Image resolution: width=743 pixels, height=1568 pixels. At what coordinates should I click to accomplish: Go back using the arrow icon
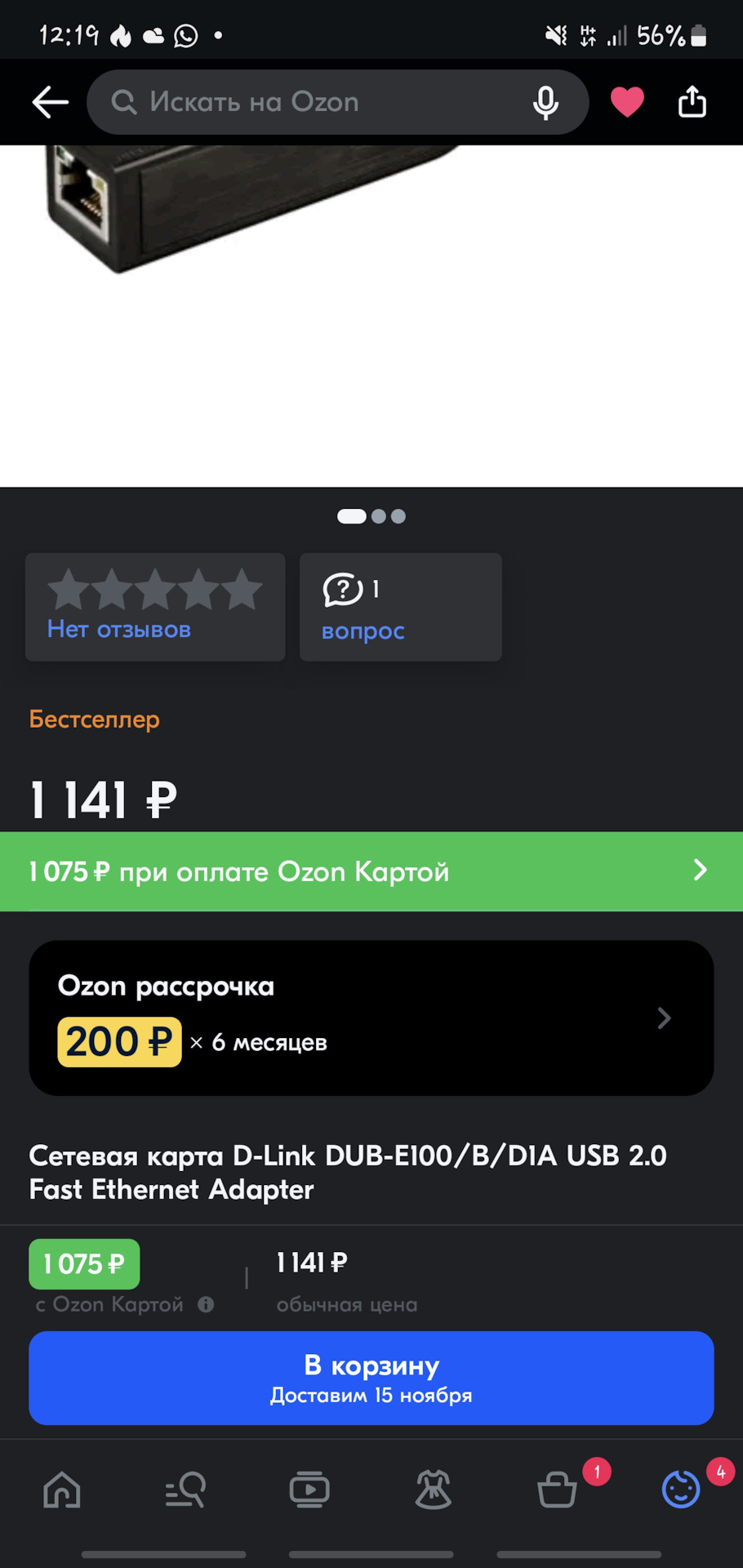pos(50,102)
